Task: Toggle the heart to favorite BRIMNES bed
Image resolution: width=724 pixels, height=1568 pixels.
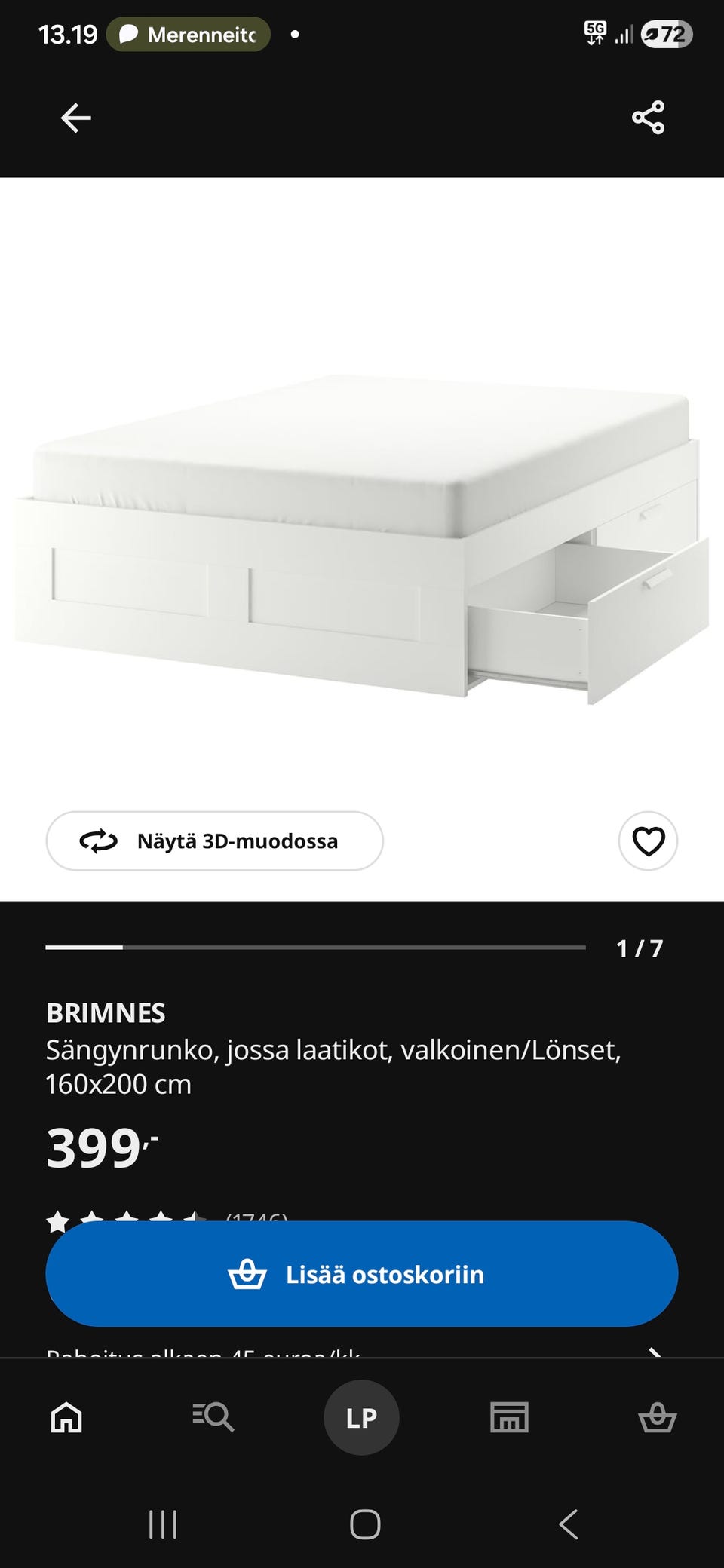Action: pos(647,841)
